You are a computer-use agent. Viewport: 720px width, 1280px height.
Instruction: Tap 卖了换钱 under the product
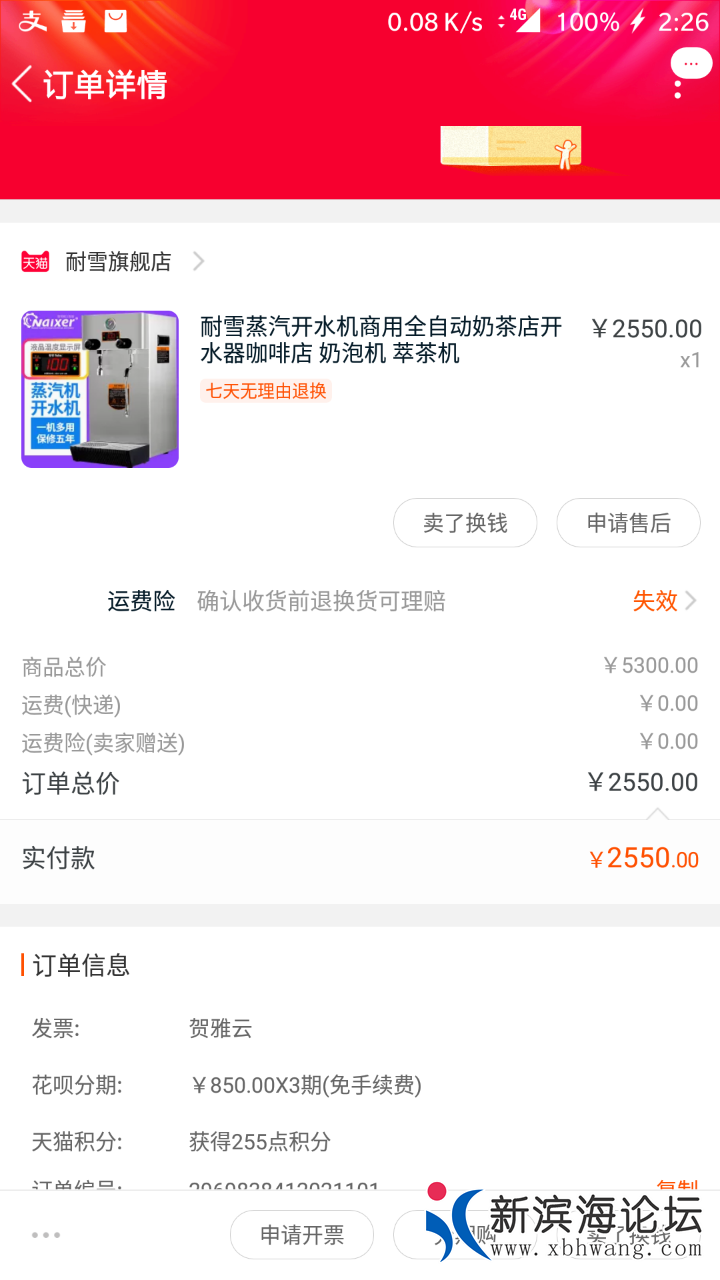pos(465,523)
